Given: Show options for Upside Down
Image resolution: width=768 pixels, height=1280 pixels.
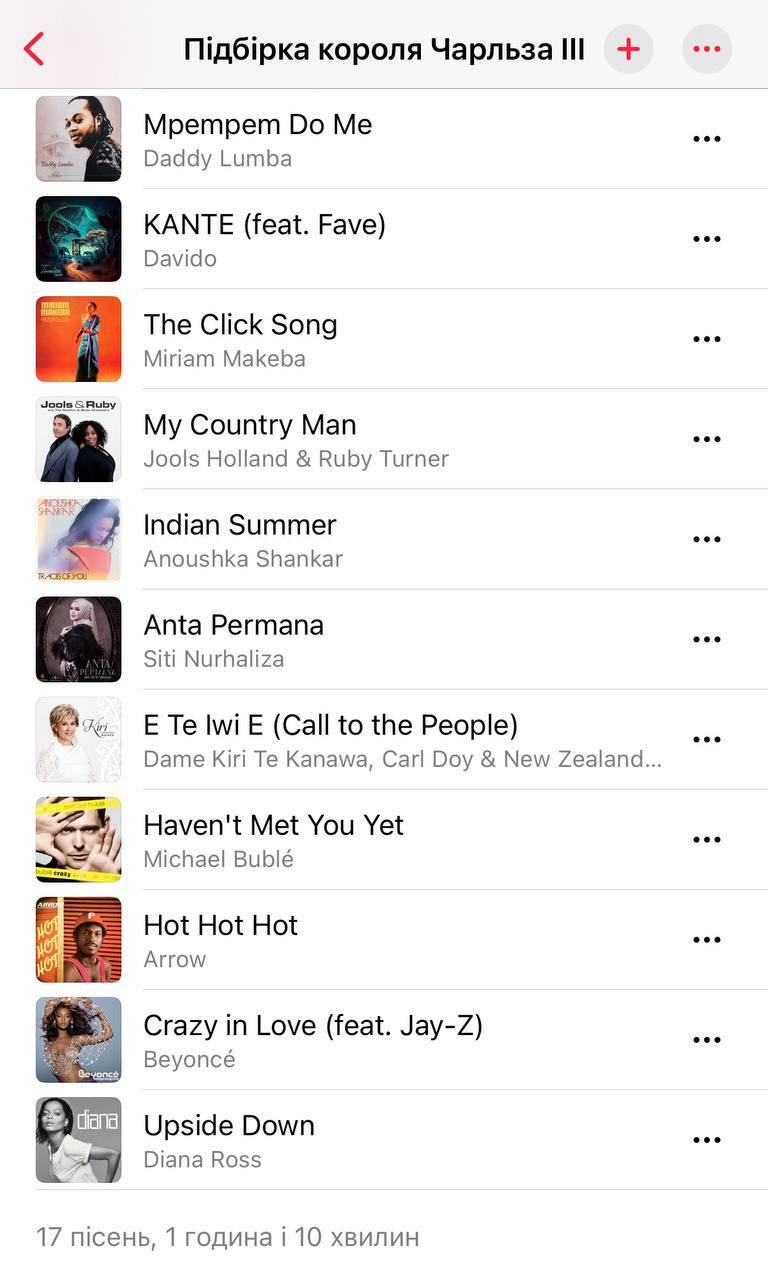Looking at the screenshot, I should (706, 1139).
